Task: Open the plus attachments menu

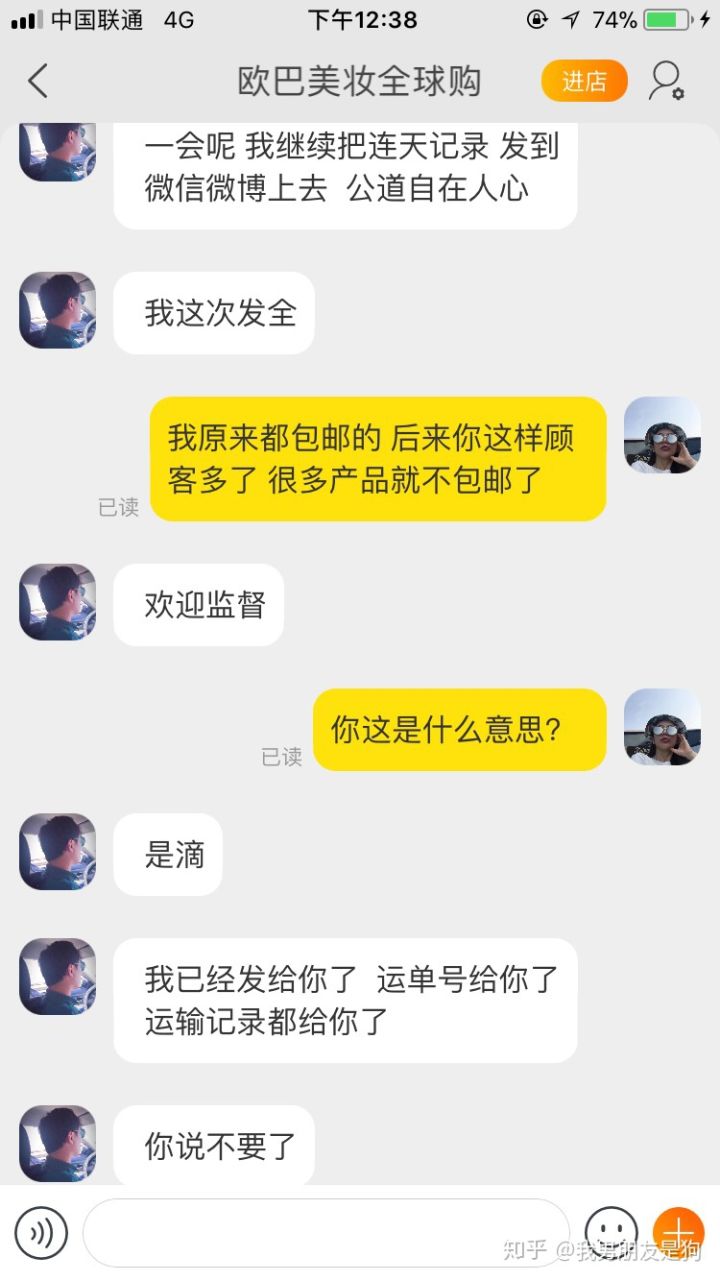Action: (x=679, y=1231)
